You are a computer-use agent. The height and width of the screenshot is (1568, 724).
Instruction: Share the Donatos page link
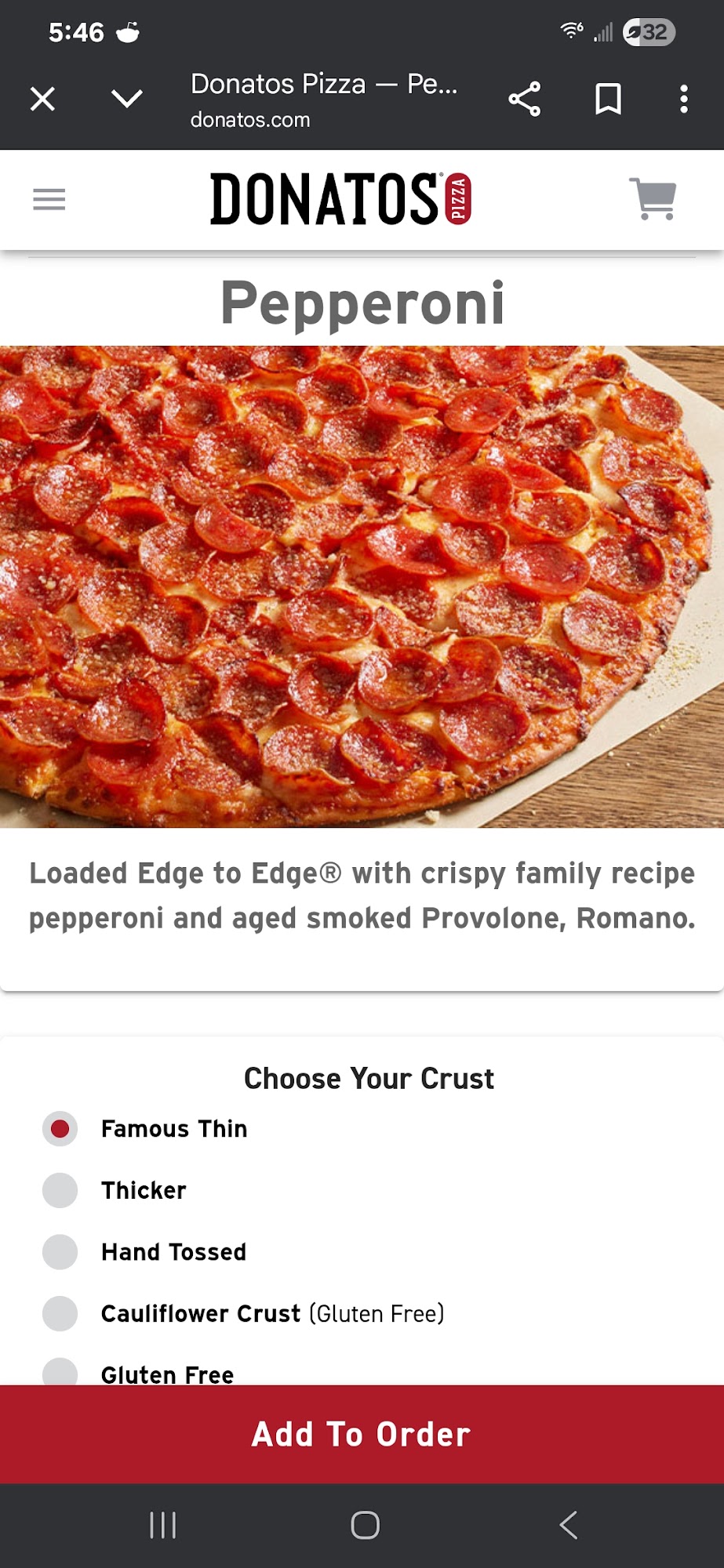[525, 100]
